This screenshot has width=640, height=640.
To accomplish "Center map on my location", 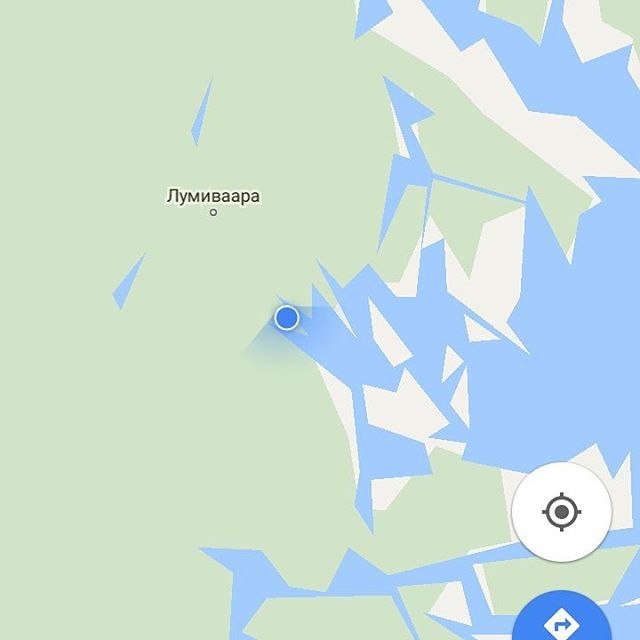I will click(x=561, y=512).
